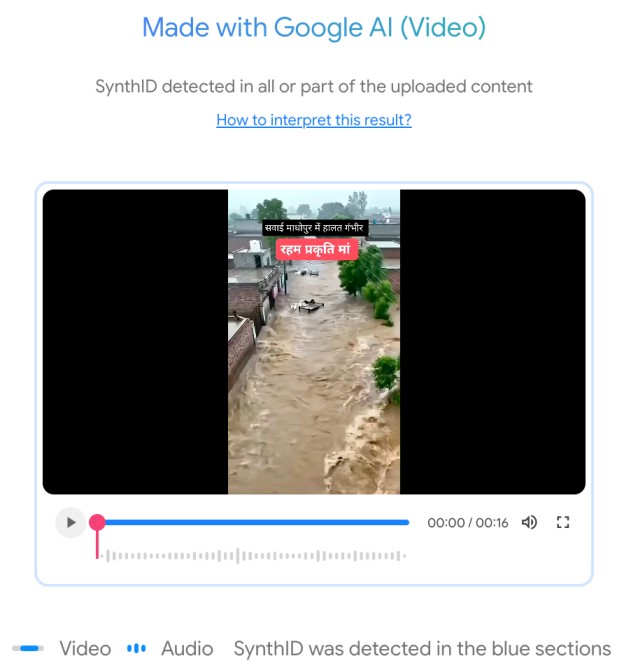Enter fullscreen video mode
Image resolution: width=631 pixels, height=663 pixels.
[x=563, y=522]
